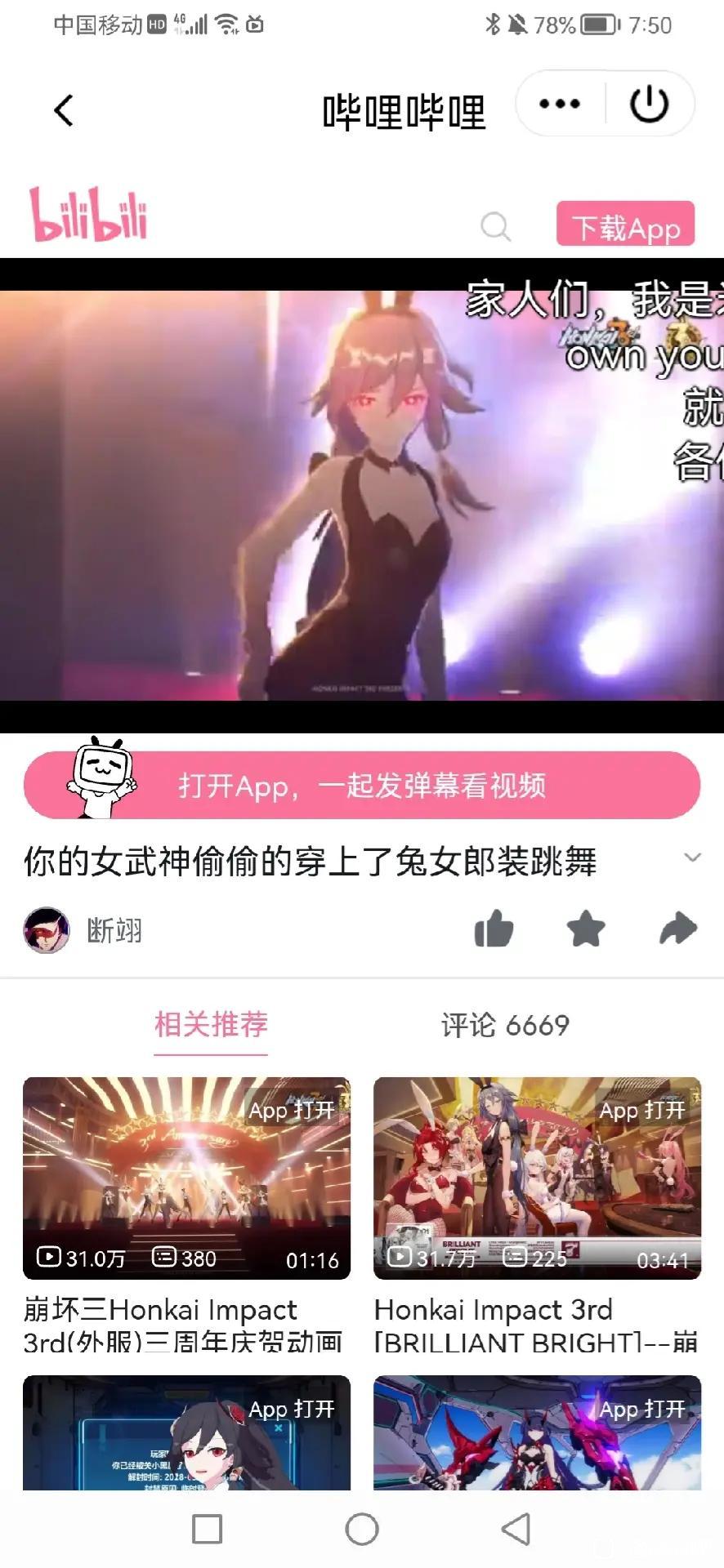Screen dimensions: 724x1568
Task: Open the mini-program three-dot menu
Action: [x=560, y=105]
